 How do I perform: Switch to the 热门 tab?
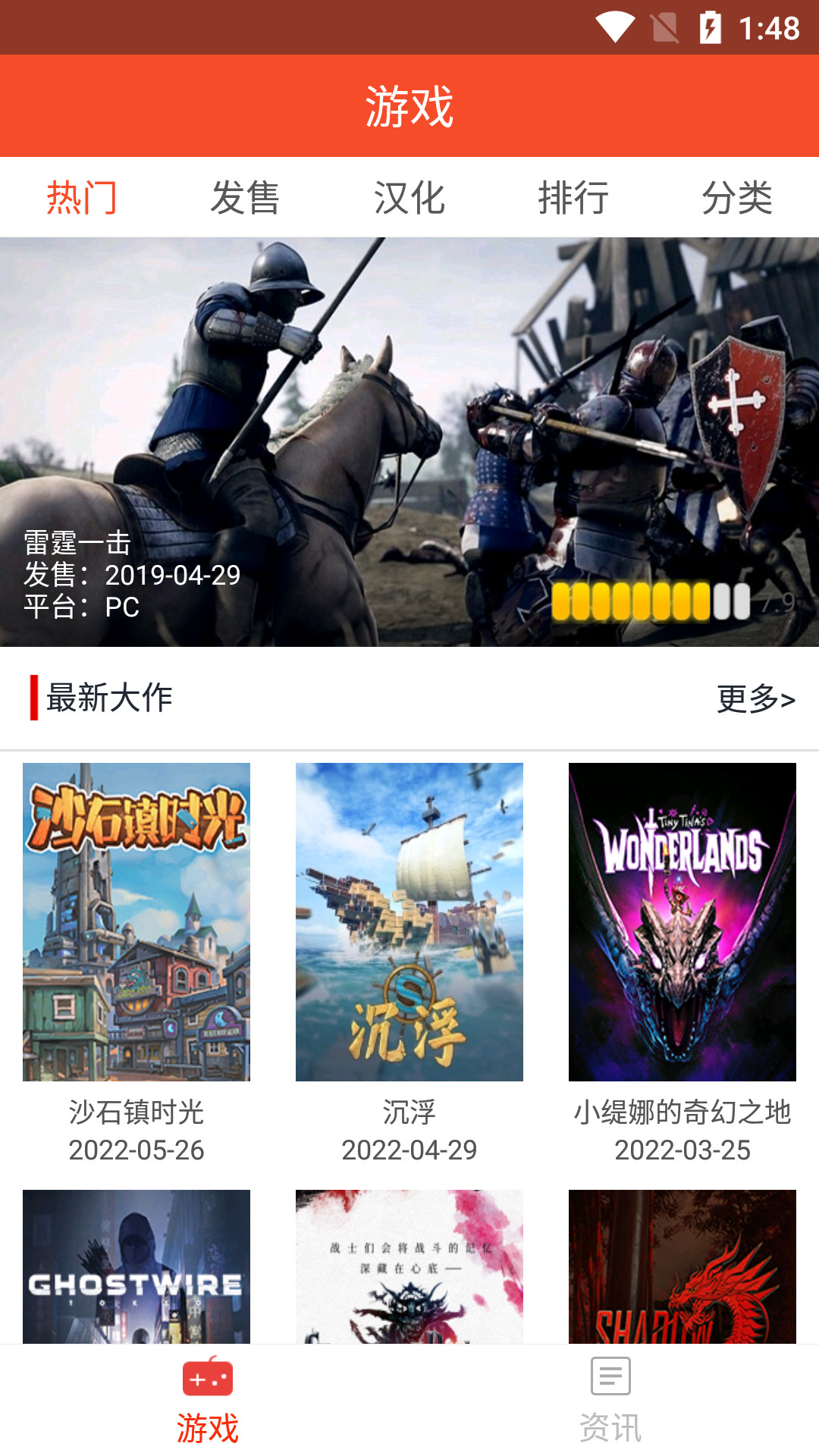coord(82,198)
